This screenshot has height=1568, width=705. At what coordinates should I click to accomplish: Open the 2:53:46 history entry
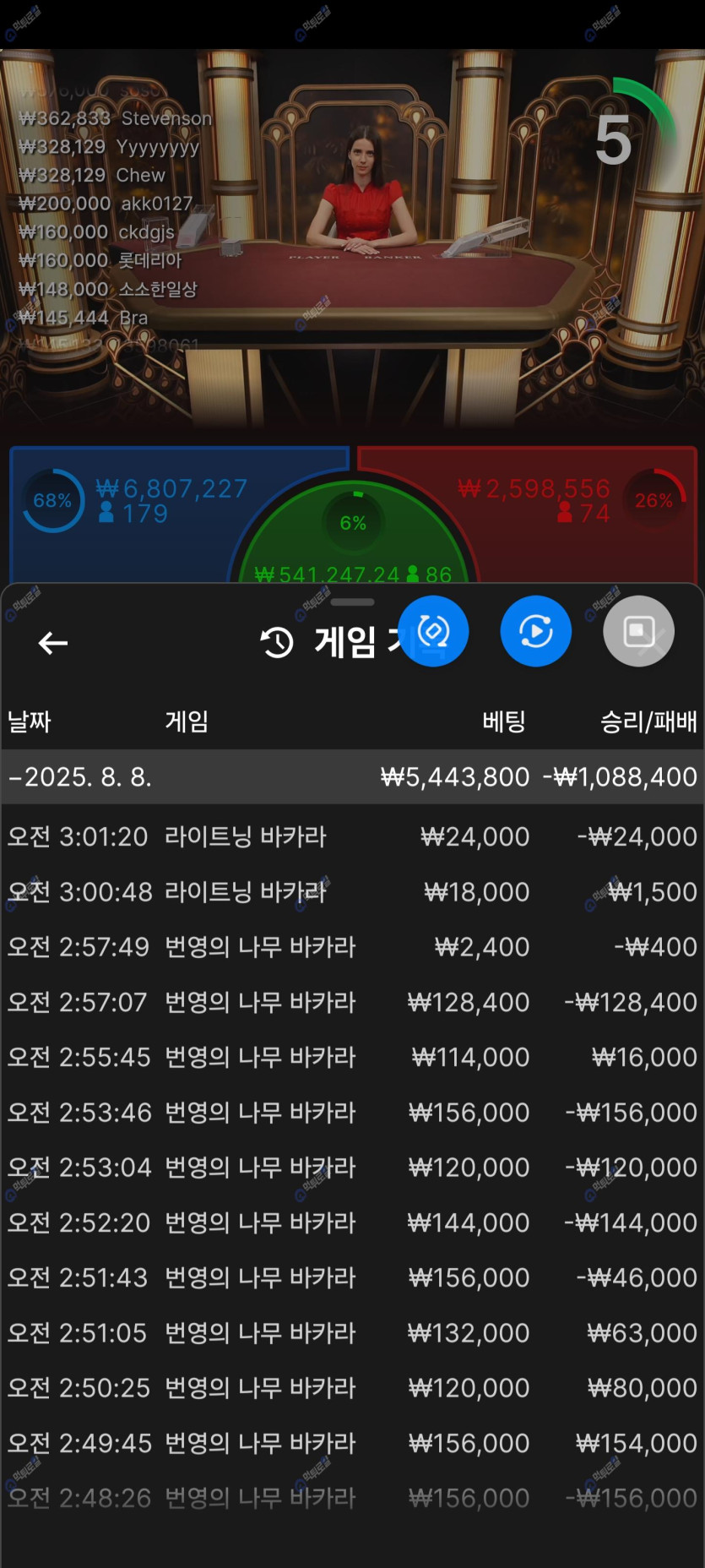[x=352, y=1113]
